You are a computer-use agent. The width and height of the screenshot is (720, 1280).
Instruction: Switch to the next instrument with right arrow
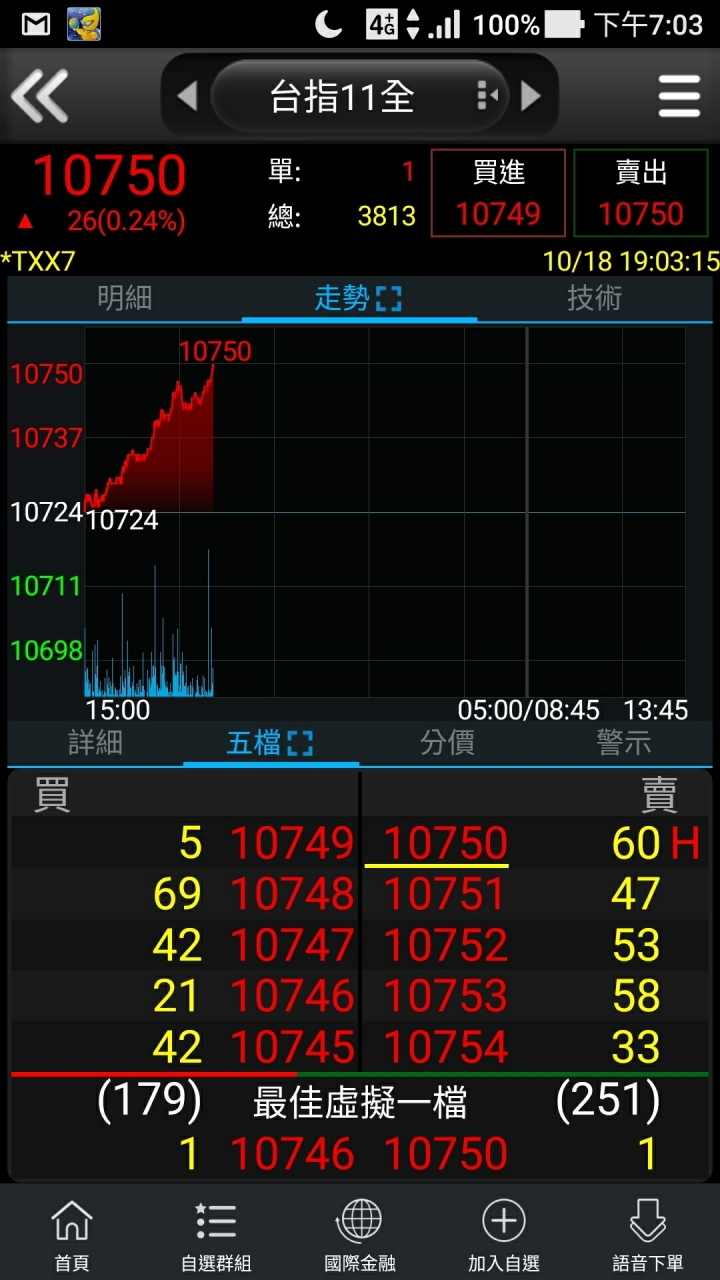coord(531,96)
